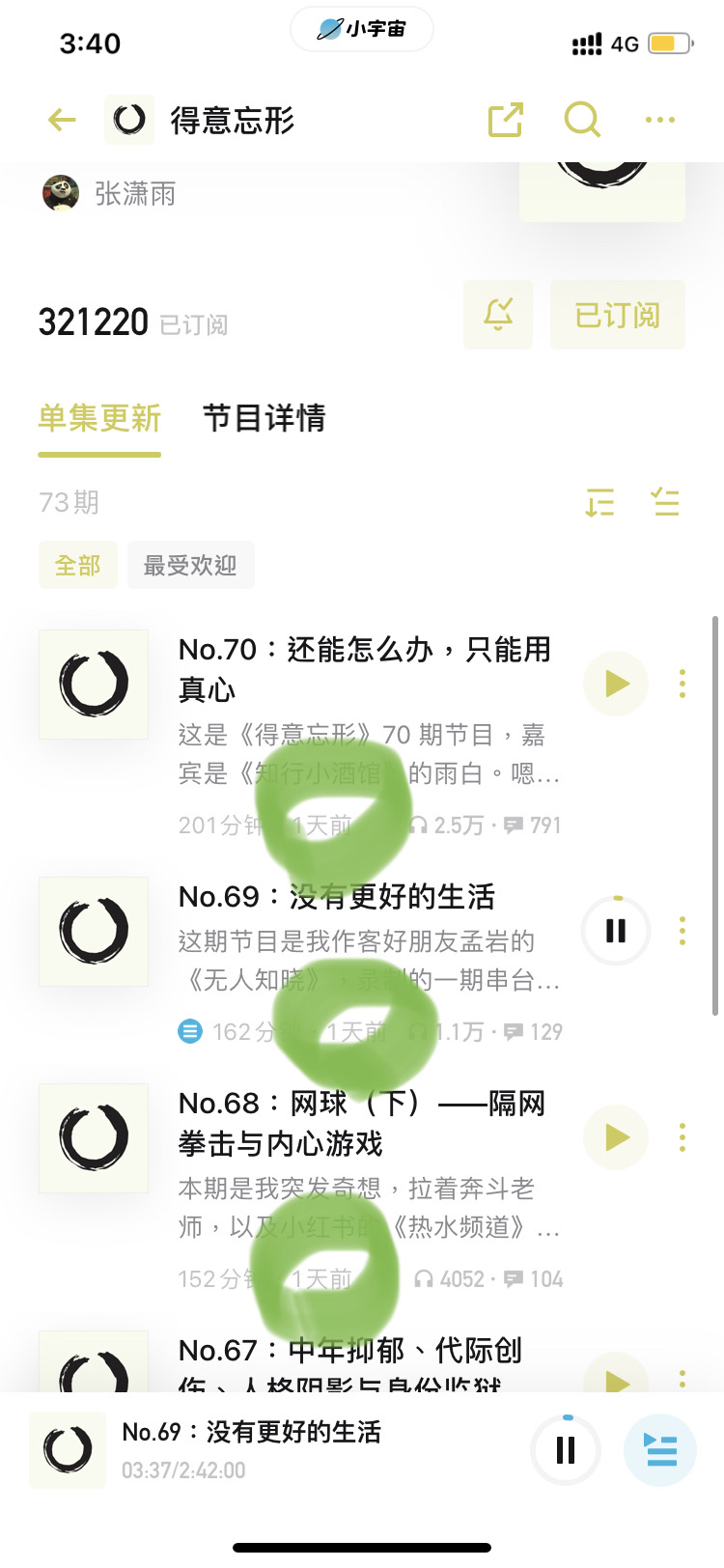This screenshot has height=1568, width=724.
Task: Open the playlist queue
Action: pos(660,1449)
